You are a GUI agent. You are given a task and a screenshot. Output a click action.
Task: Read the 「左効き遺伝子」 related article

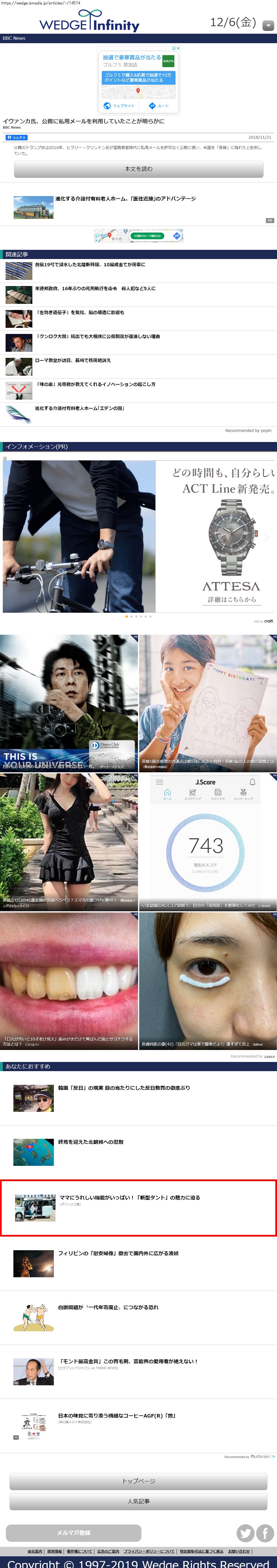[x=79, y=312]
